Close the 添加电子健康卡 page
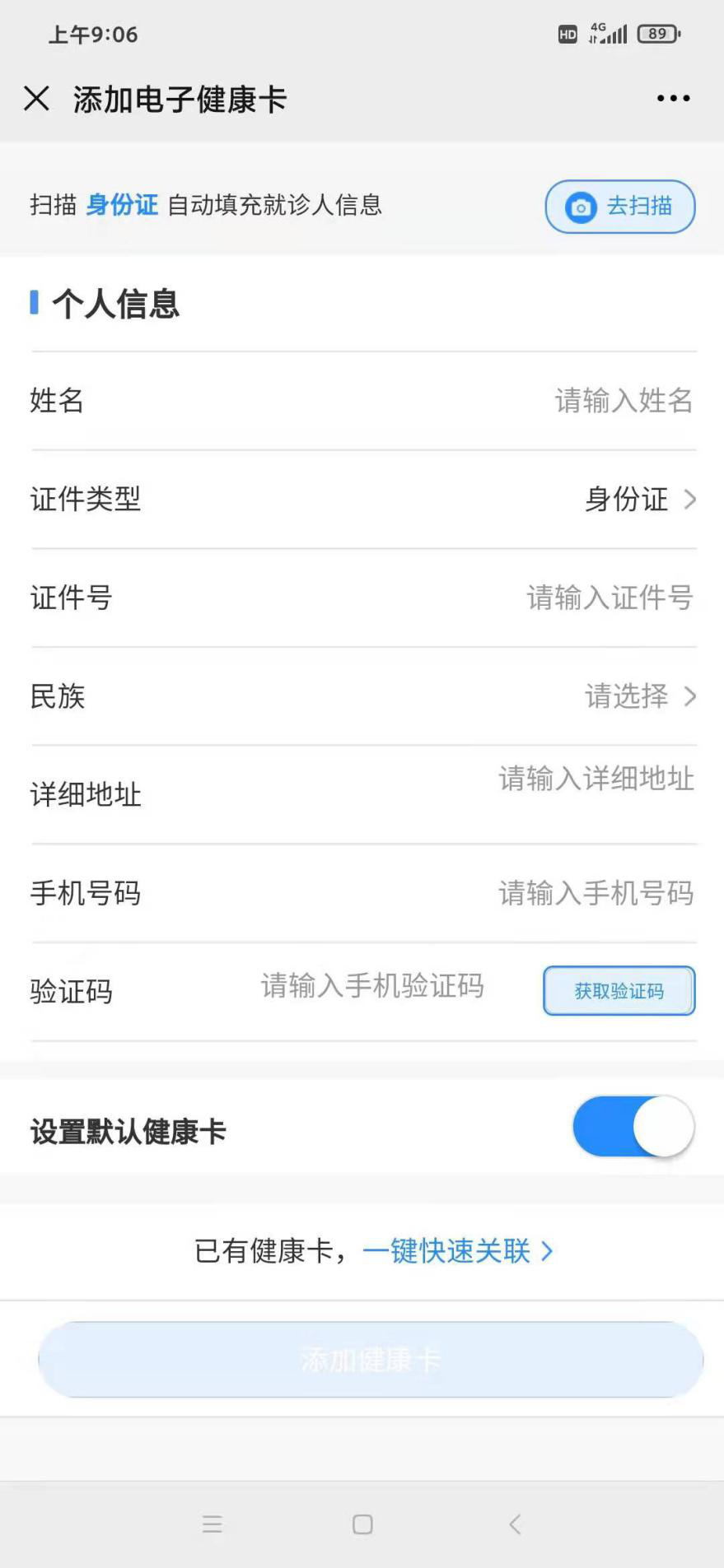 (37, 99)
